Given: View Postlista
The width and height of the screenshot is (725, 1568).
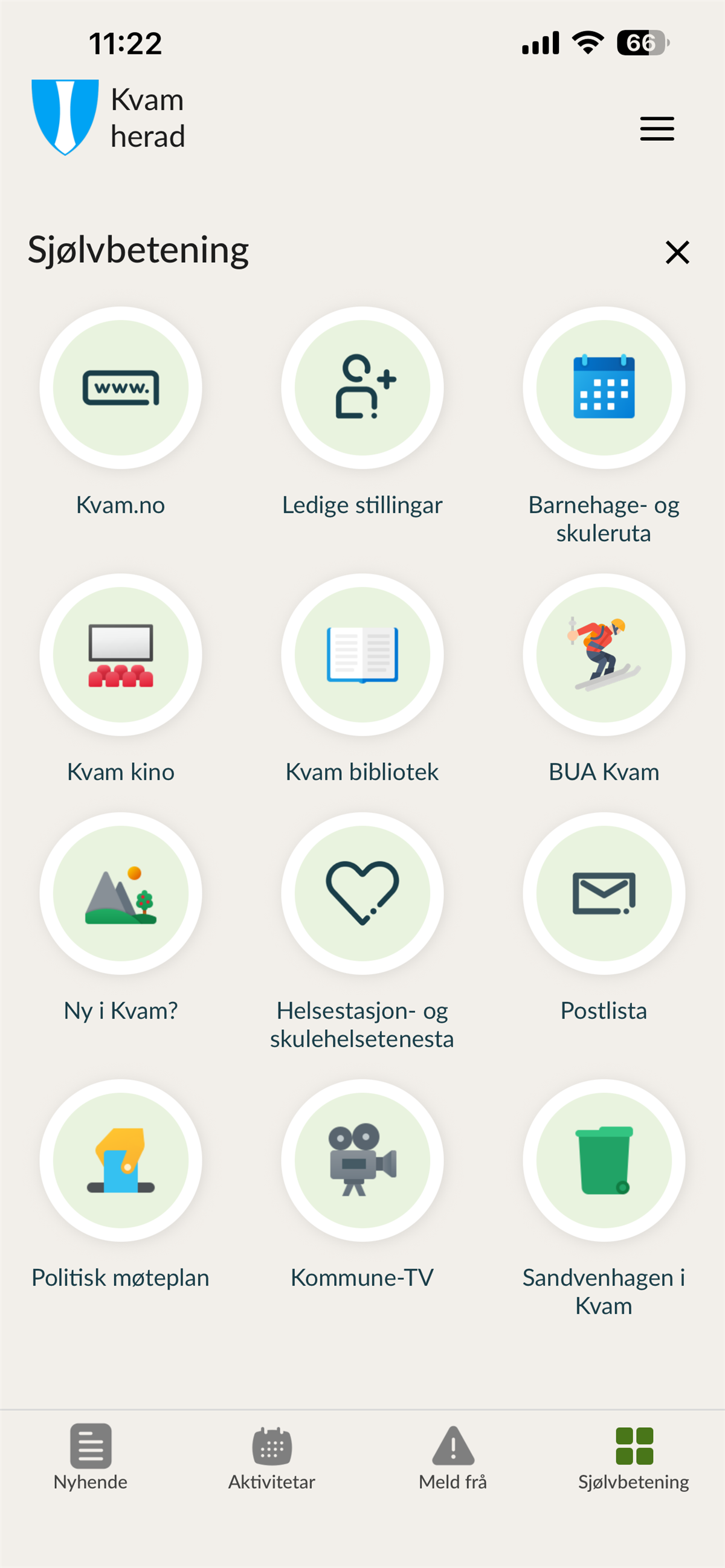Looking at the screenshot, I should click(603, 893).
